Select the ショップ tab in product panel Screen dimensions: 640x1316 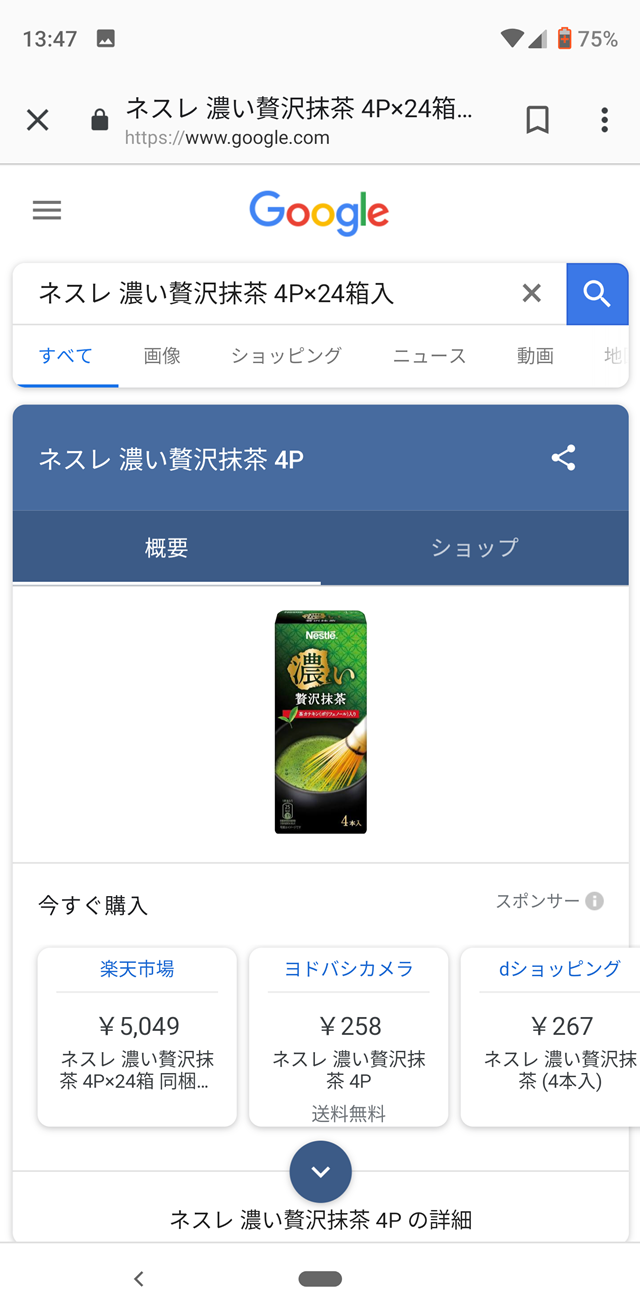tap(474, 548)
